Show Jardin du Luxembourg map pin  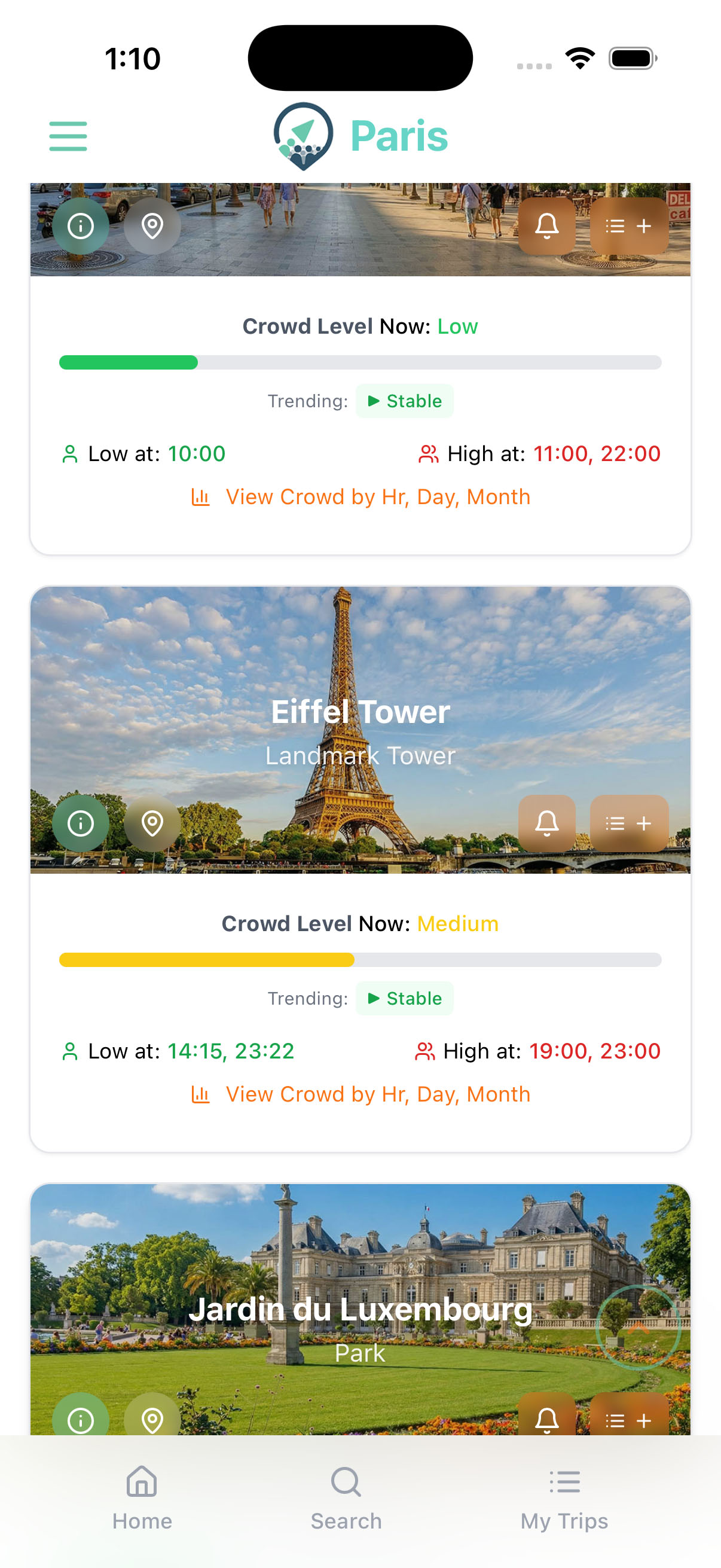(x=150, y=1419)
